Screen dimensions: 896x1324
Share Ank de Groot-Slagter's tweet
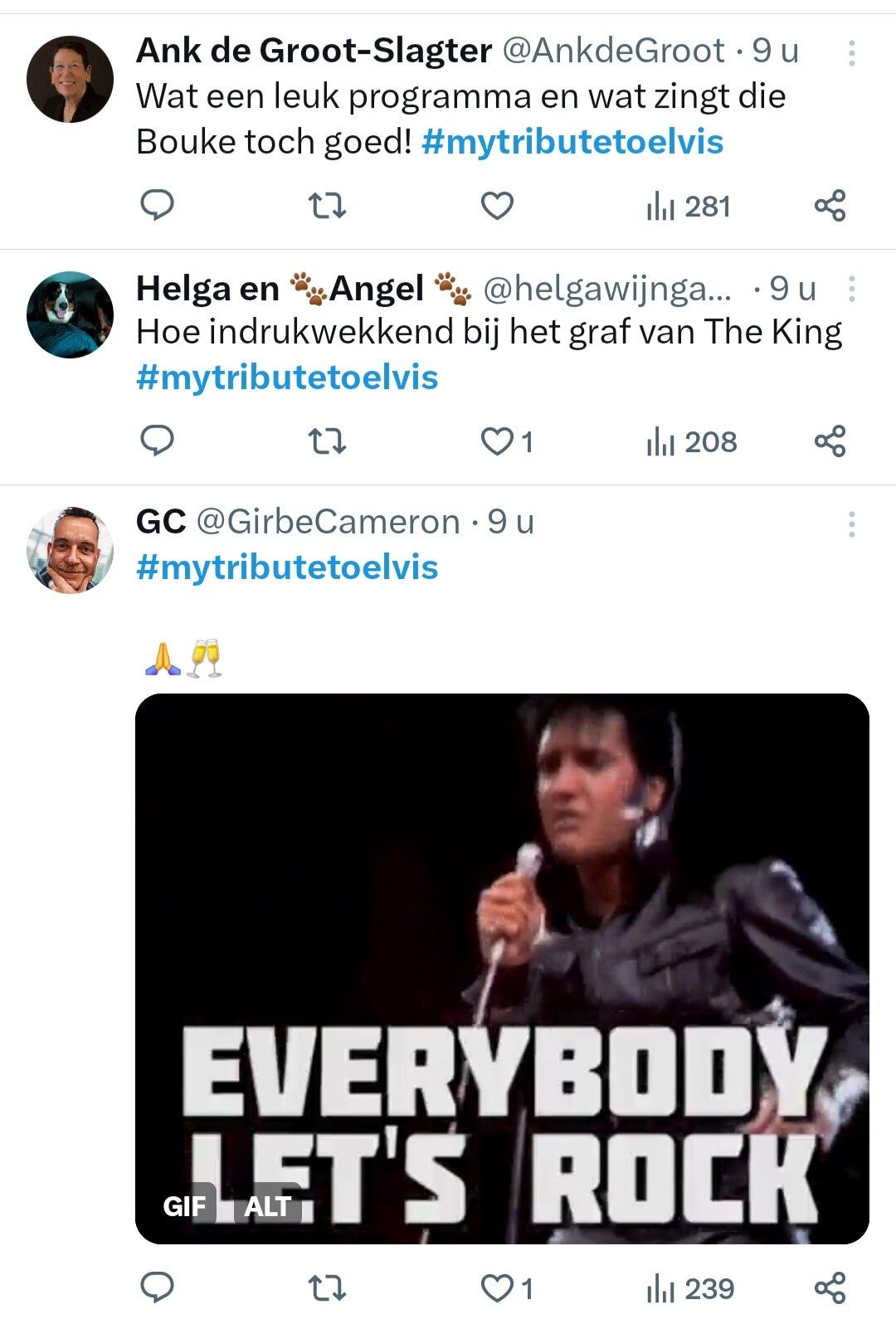[x=830, y=205]
